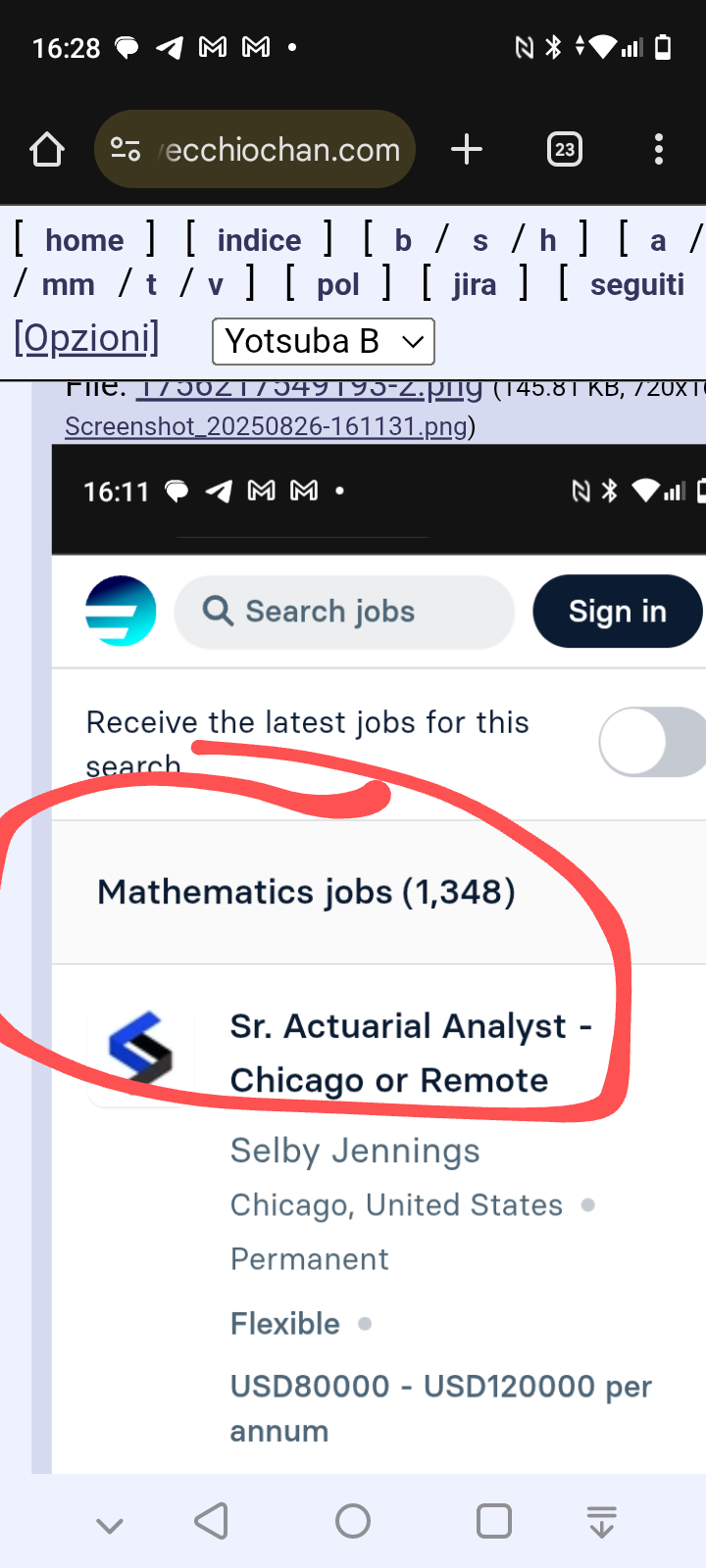The height and width of the screenshot is (1568, 706).
Task: Open the seguiti link
Action: 637,285
